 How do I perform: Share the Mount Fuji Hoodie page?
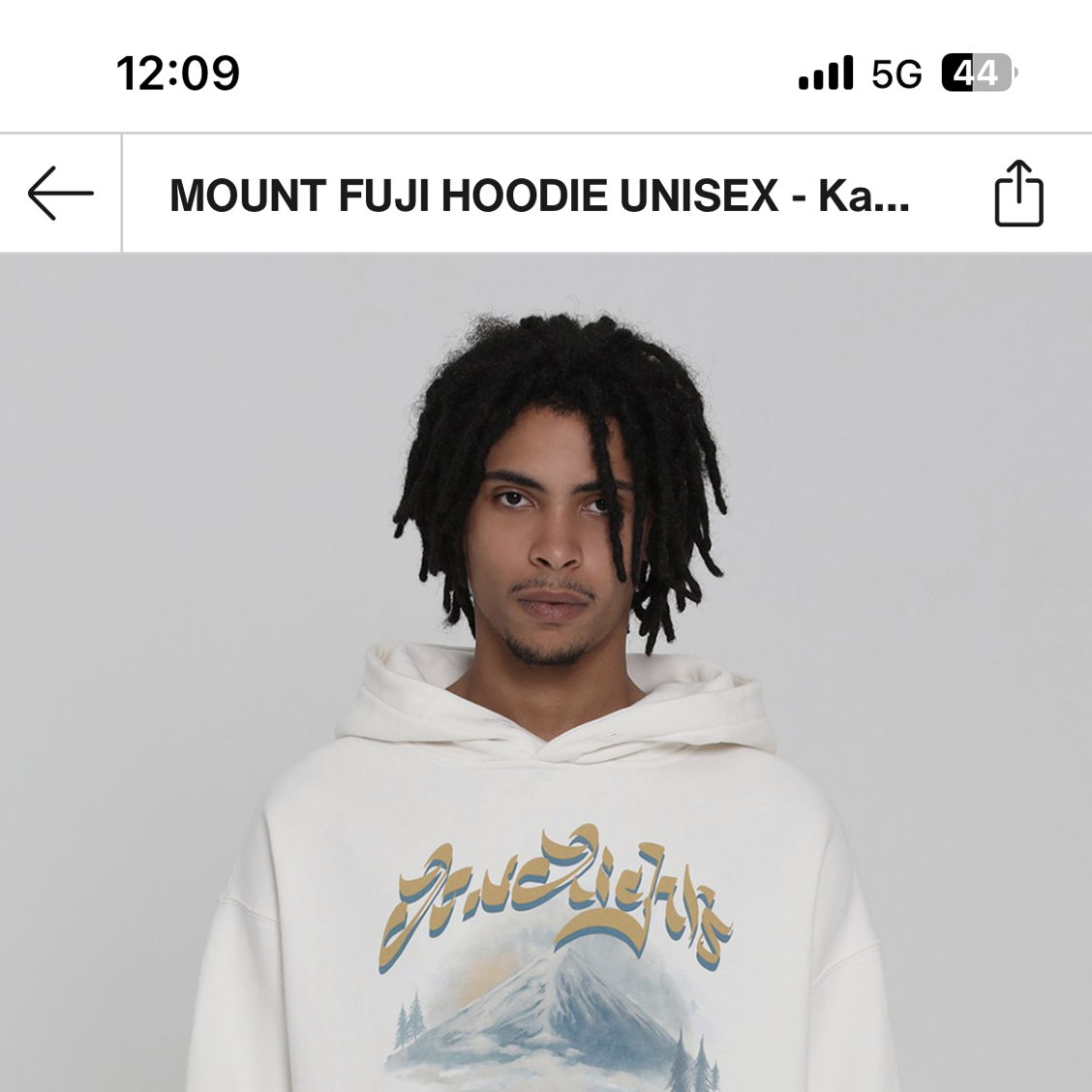coord(1018,194)
